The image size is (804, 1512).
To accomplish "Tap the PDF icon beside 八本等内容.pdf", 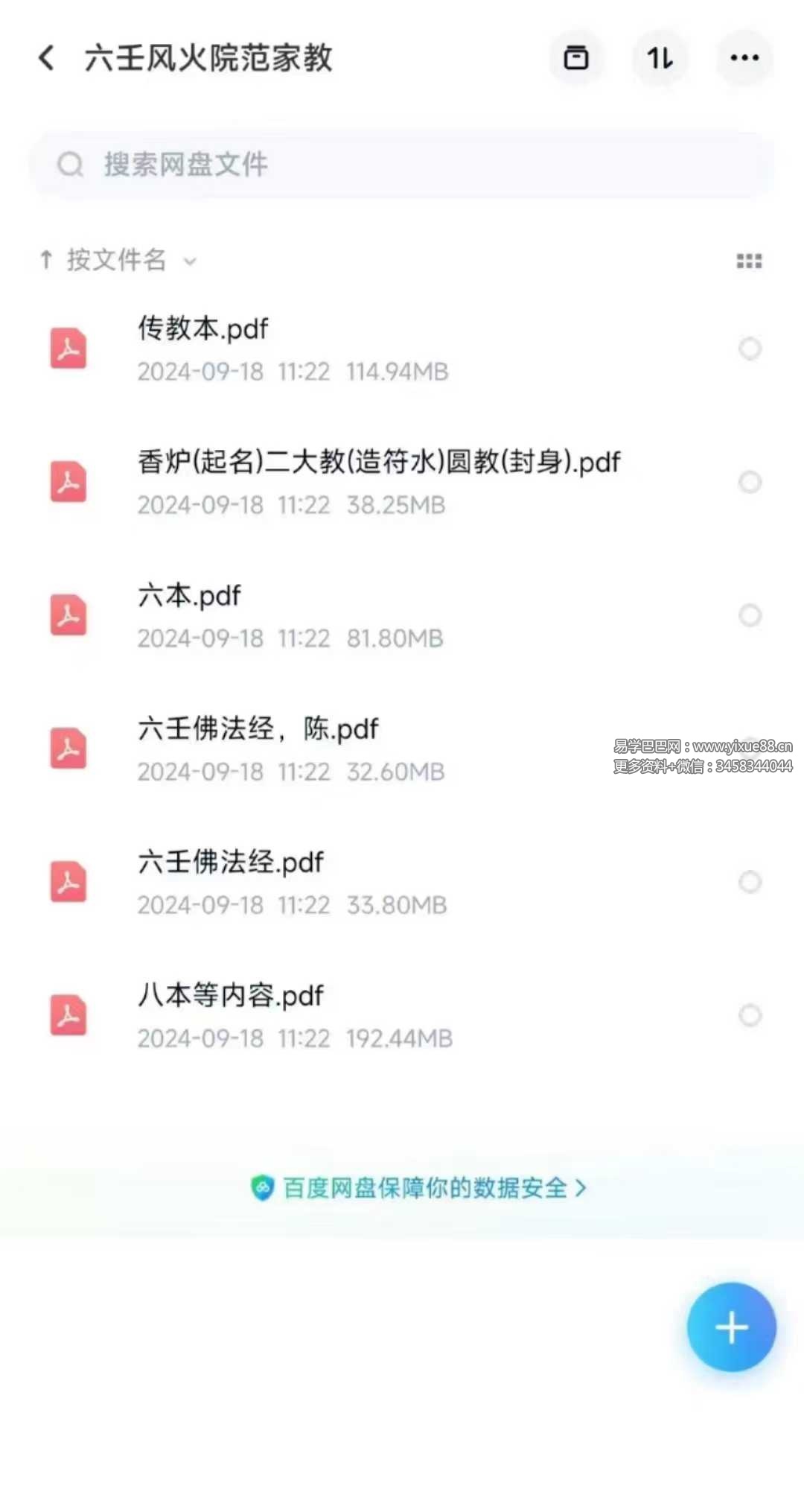I will pos(68,1015).
